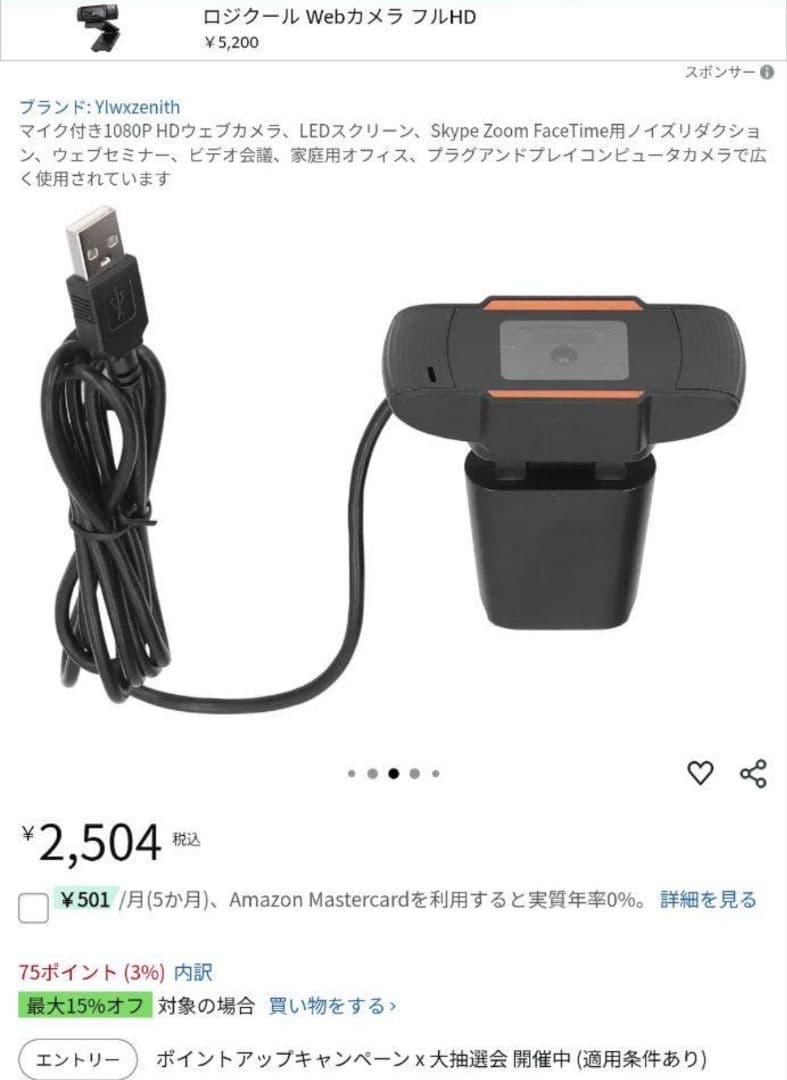
Task: Select the first carousel dot
Action: [x=352, y=772]
